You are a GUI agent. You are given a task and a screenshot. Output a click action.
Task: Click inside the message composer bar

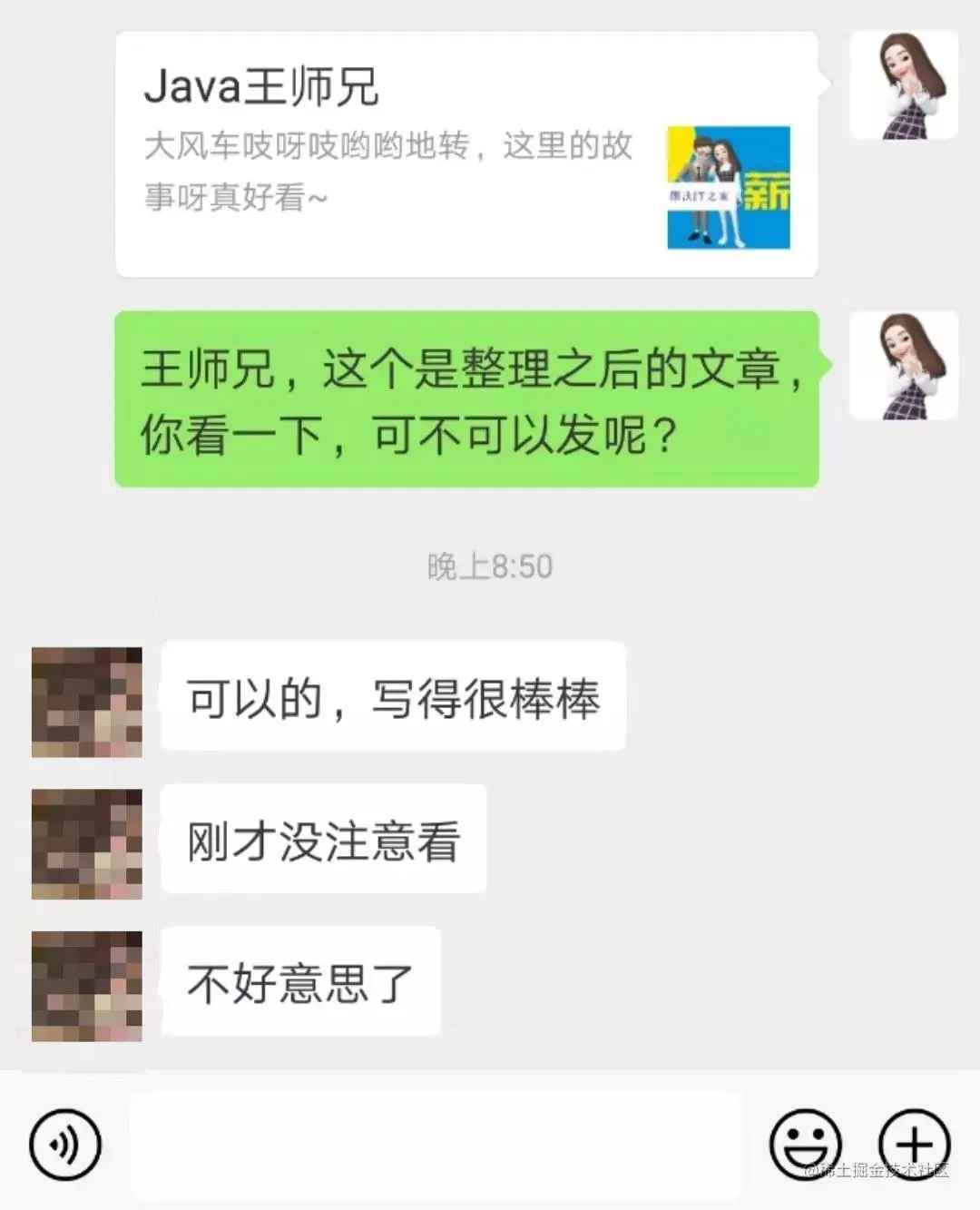click(436, 1146)
